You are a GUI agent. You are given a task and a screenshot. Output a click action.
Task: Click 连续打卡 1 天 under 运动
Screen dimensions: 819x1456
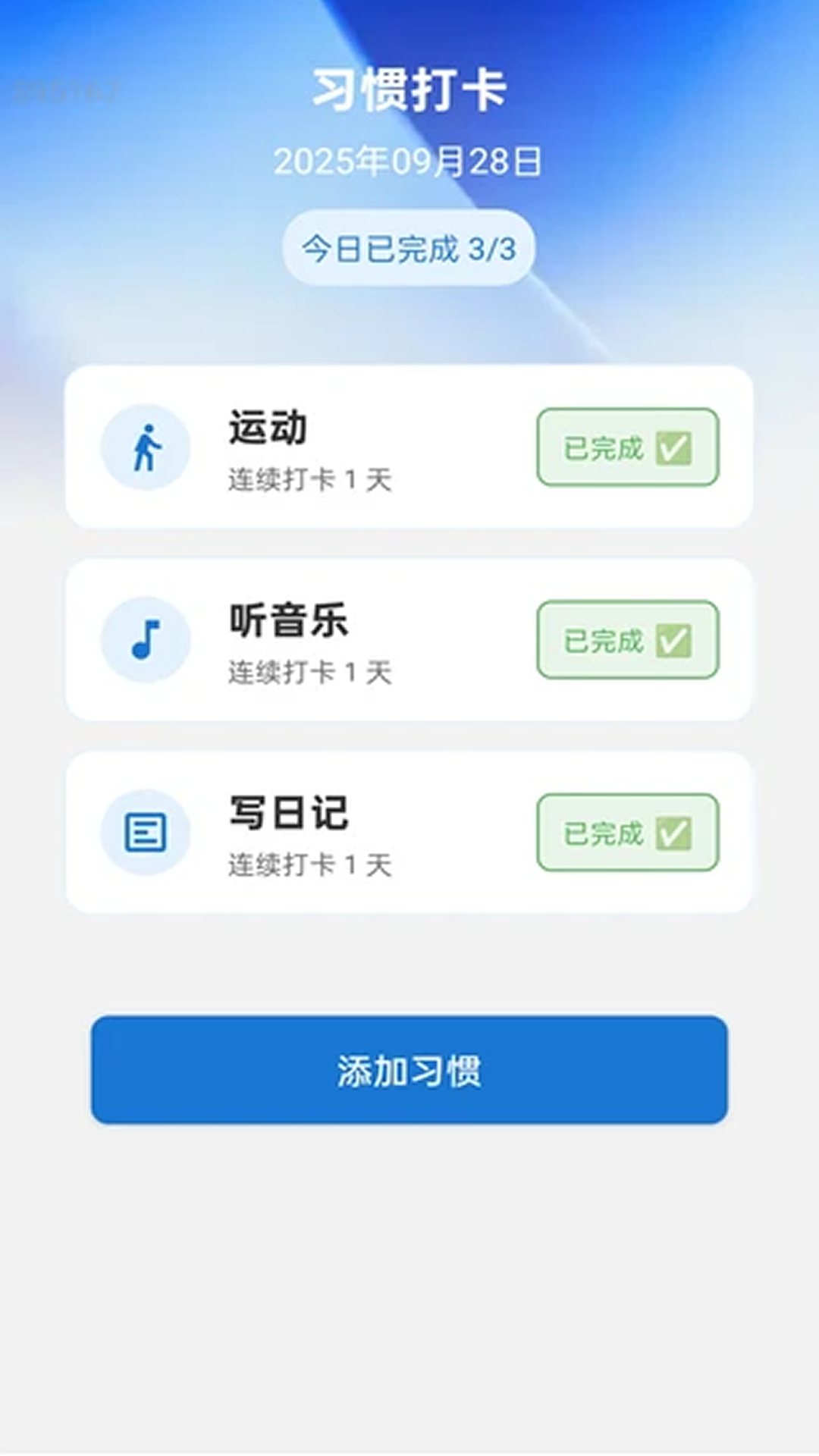(309, 478)
